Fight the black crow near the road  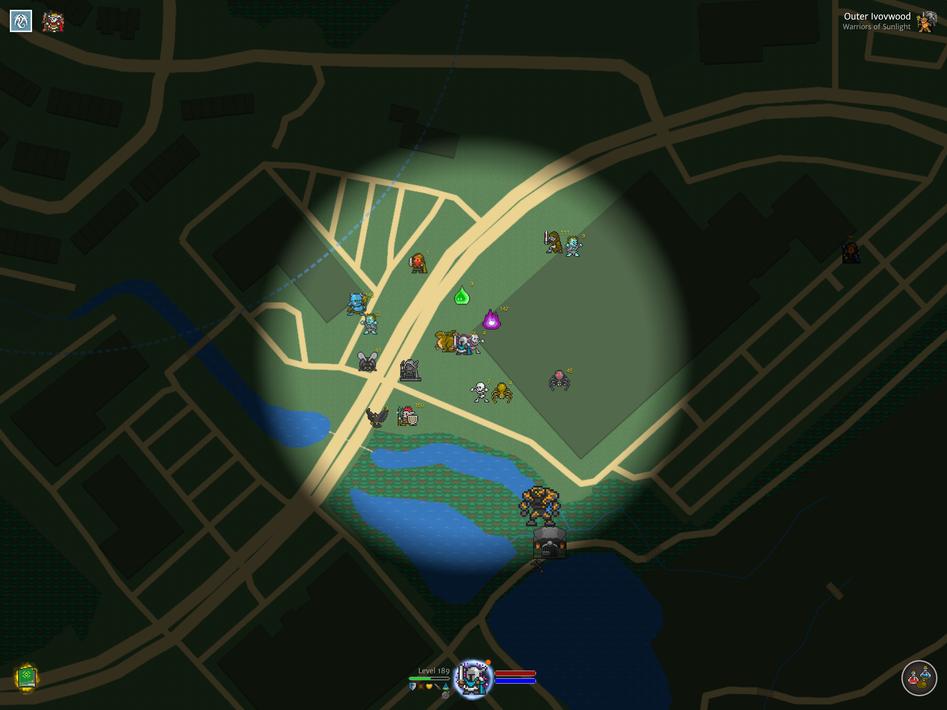coord(377,416)
